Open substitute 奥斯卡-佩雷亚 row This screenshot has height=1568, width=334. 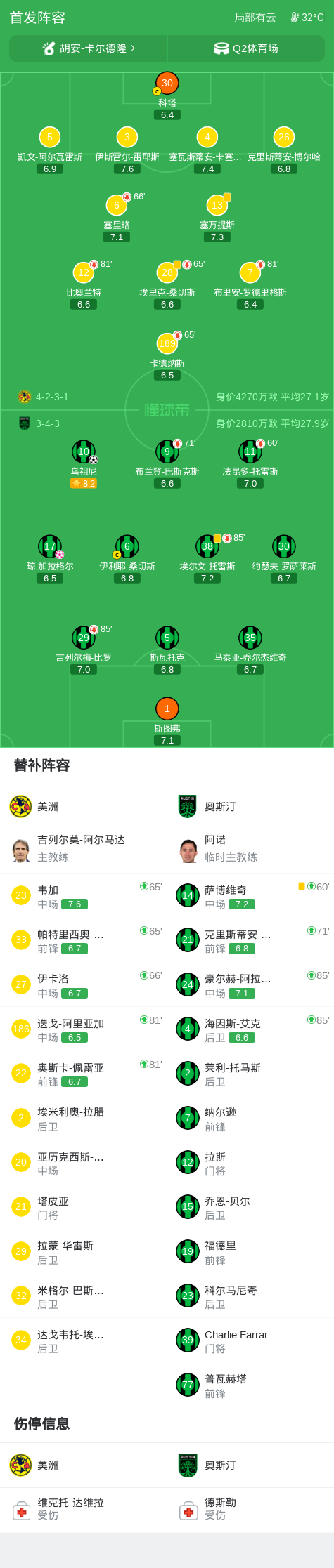(83, 1073)
